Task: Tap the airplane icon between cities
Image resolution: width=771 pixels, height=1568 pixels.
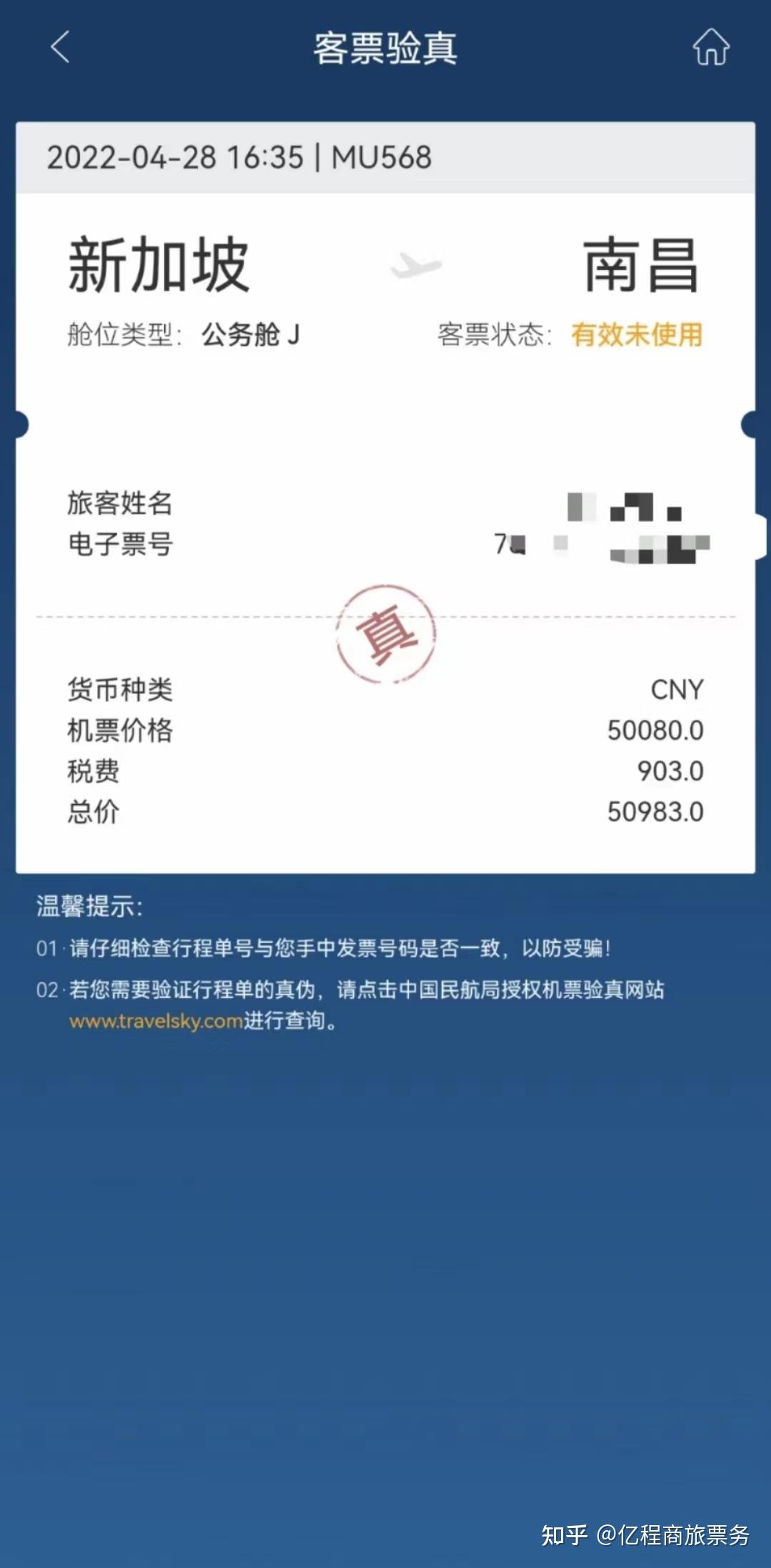Action: tap(415, 264)
